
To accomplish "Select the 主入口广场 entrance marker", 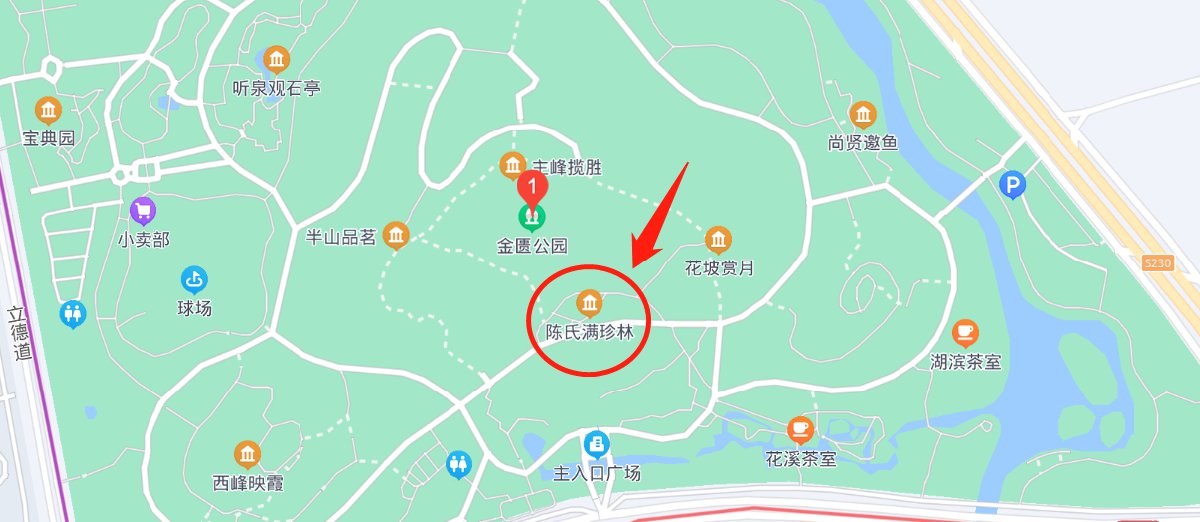I will [597, 443].
